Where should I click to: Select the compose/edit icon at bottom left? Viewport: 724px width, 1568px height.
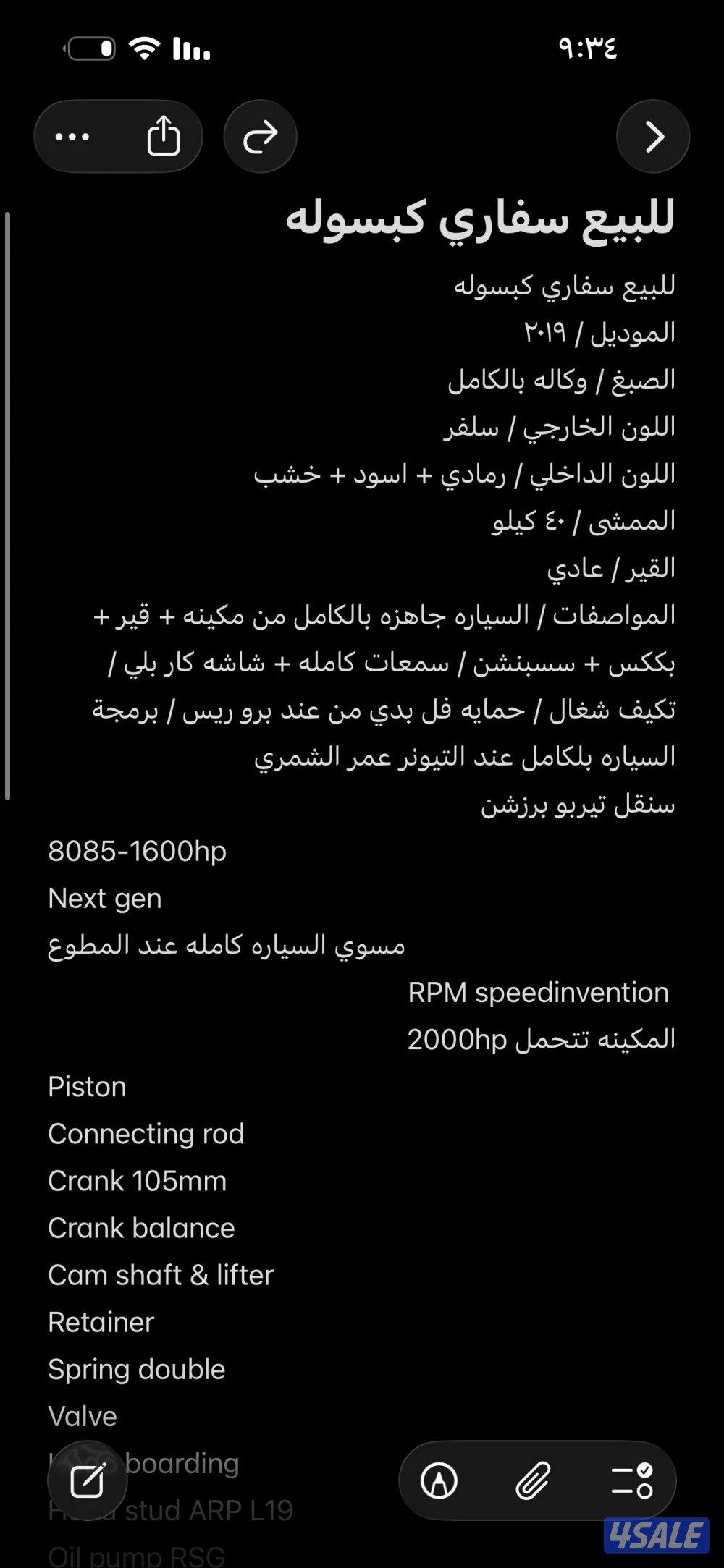pos(87,1478)
